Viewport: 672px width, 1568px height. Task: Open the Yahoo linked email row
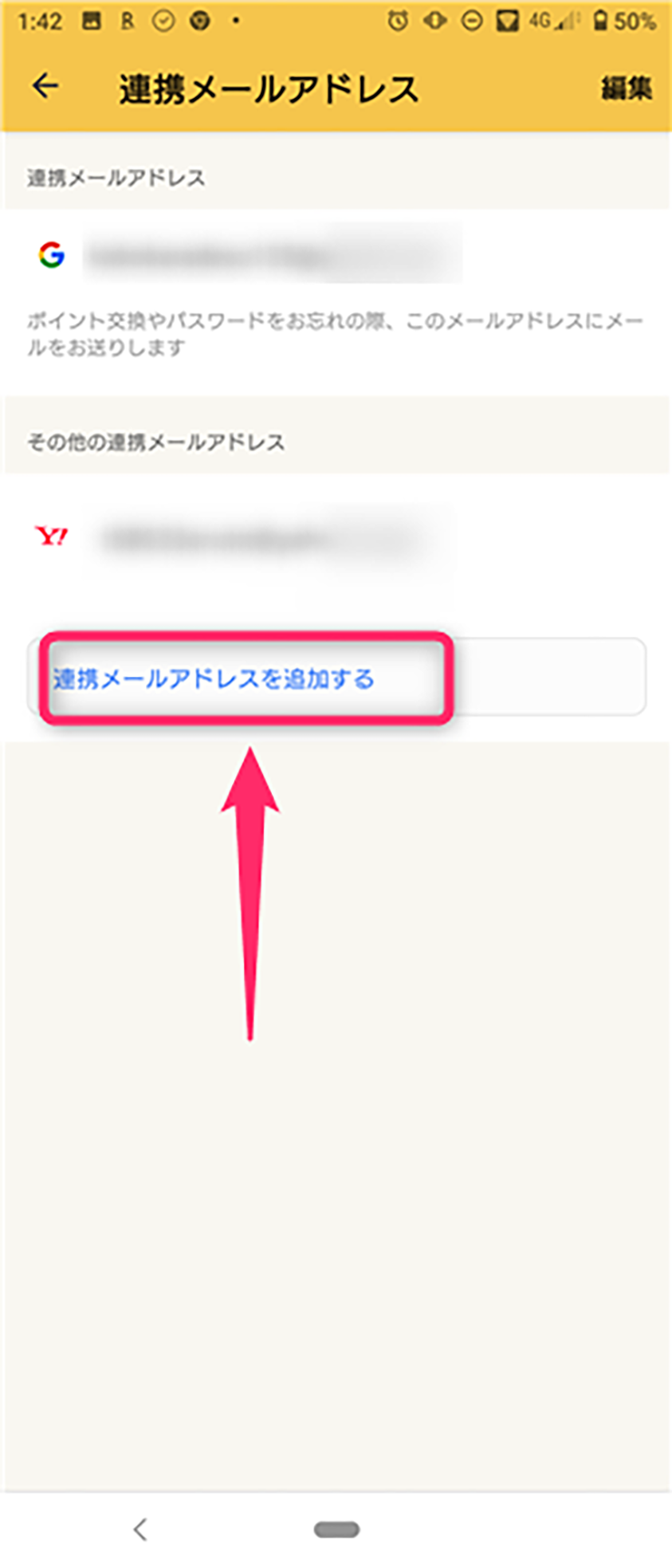263,538
